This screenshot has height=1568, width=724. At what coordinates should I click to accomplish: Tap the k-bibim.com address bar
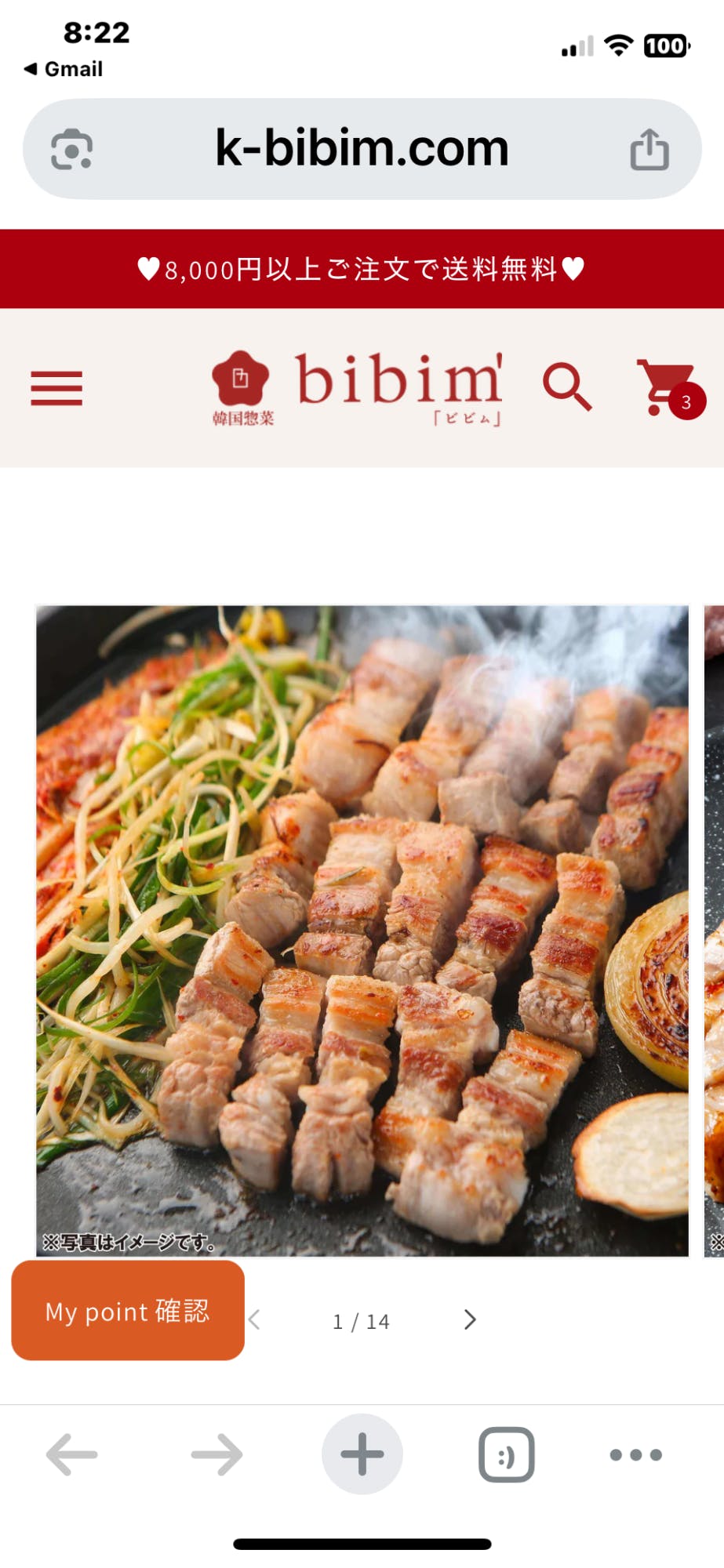point(362,149)
